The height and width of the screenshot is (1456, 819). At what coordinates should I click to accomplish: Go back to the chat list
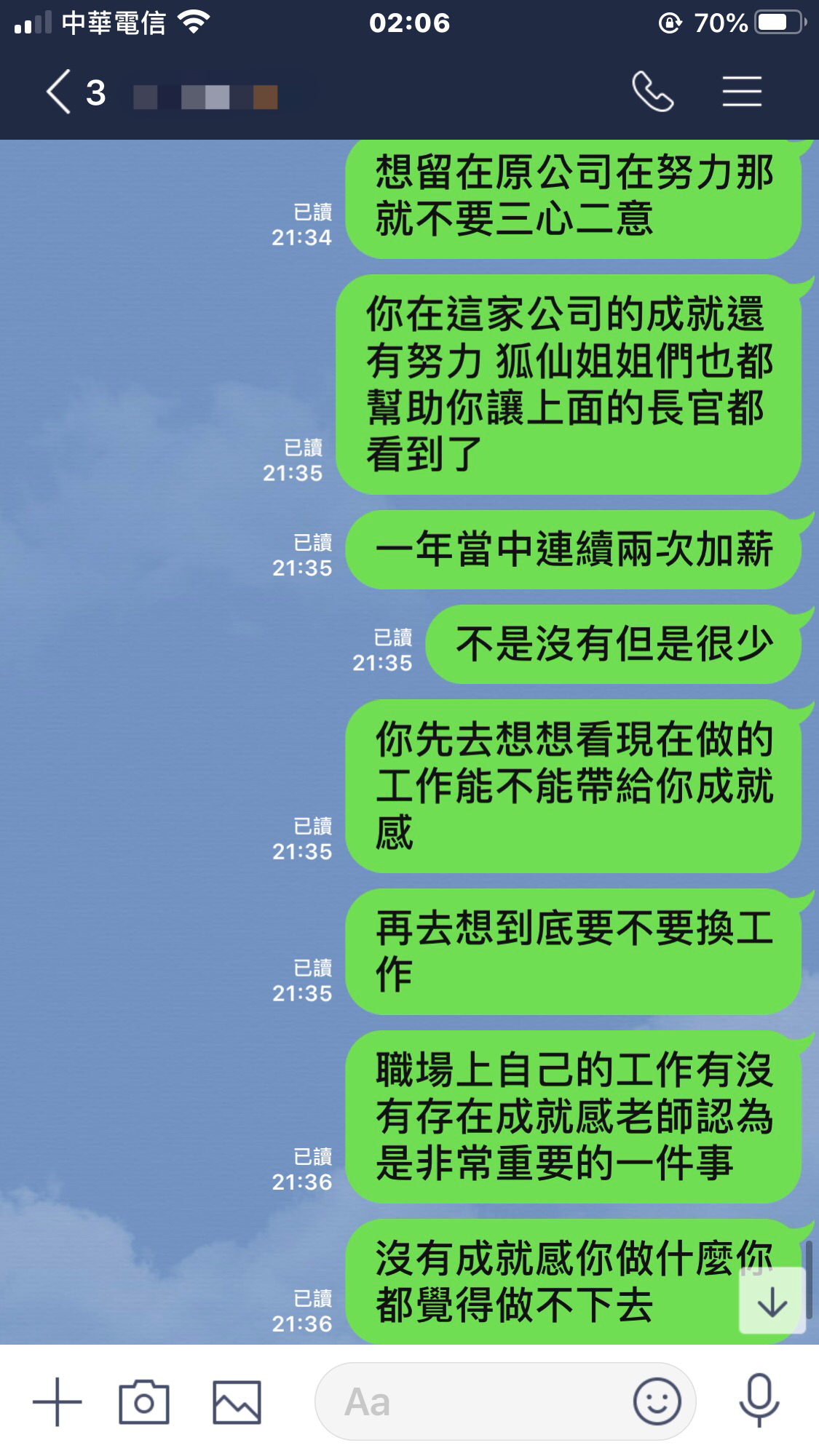[x=60, y=92]
